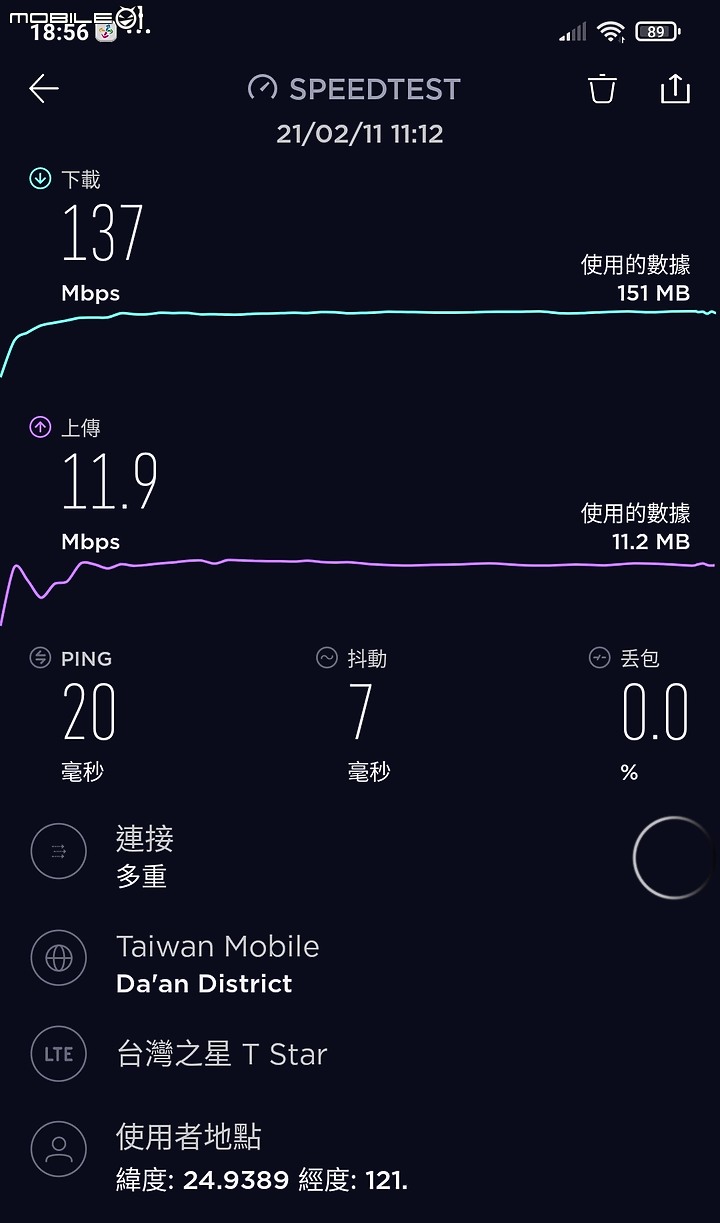Image resolution: width=720 pixels, height=1223 pixels.
Task: Go back with the arrow icon
Action: (x=44, y=89)
